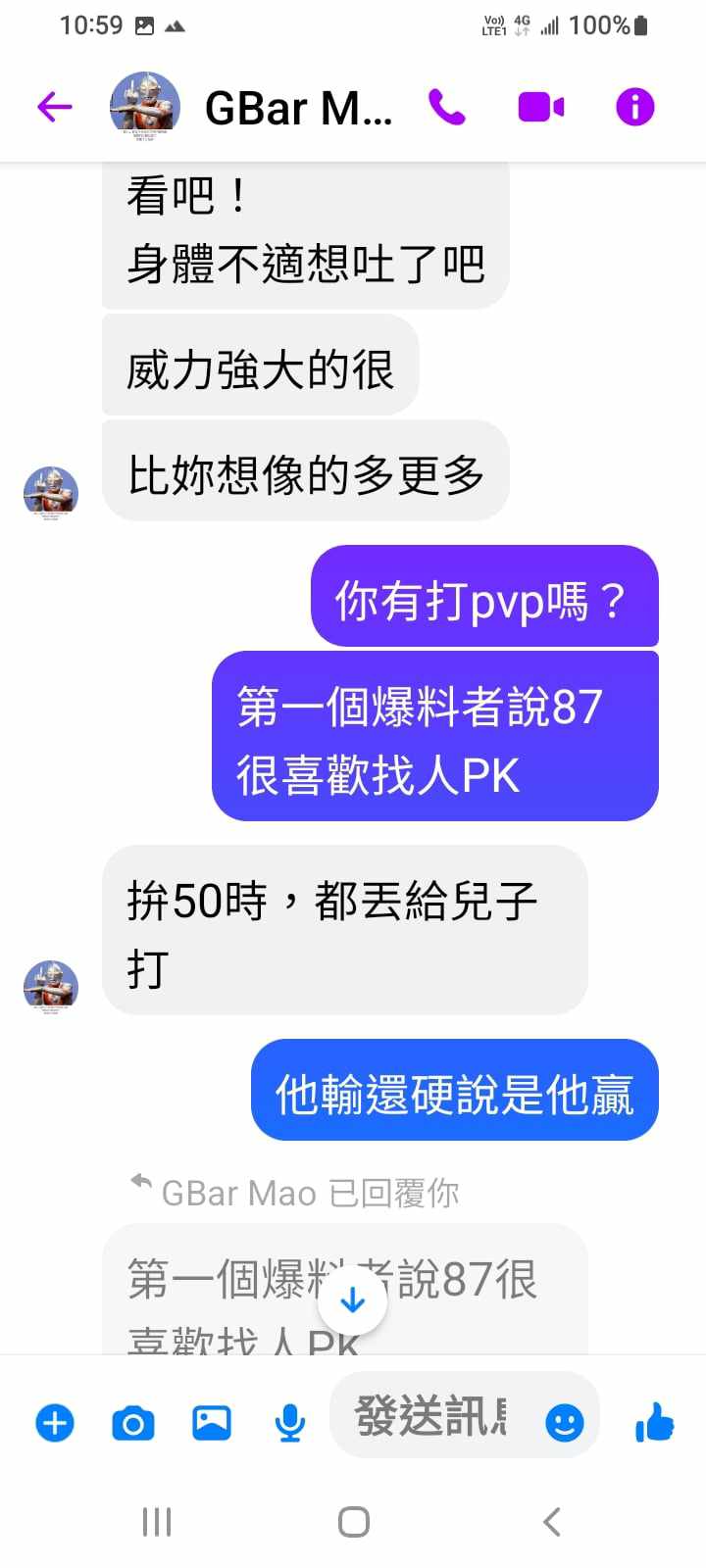The height and width of the screenshot is (1568, 706).
Task: Jump to latest messages with down arrow
Action: pyautogui.click(x=353, y=1300)
